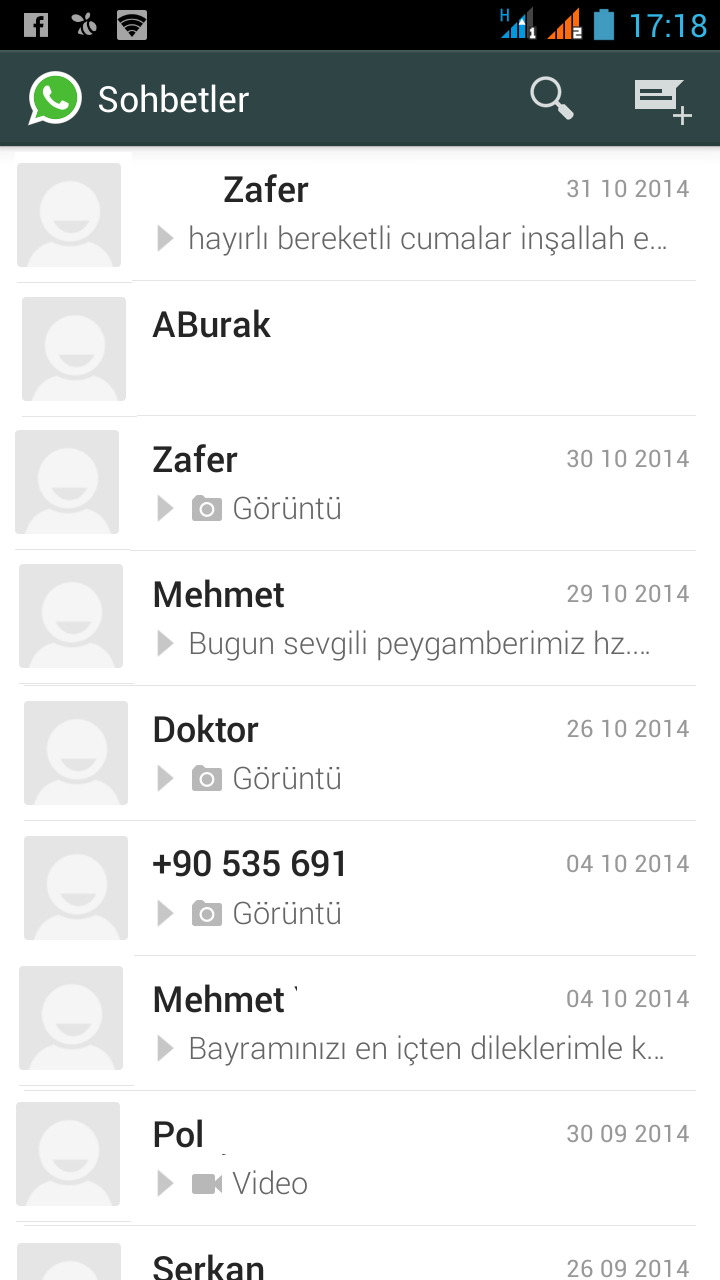The image size is (720, 1280).
Task: Start a new chat
Action: pos(662,101)
